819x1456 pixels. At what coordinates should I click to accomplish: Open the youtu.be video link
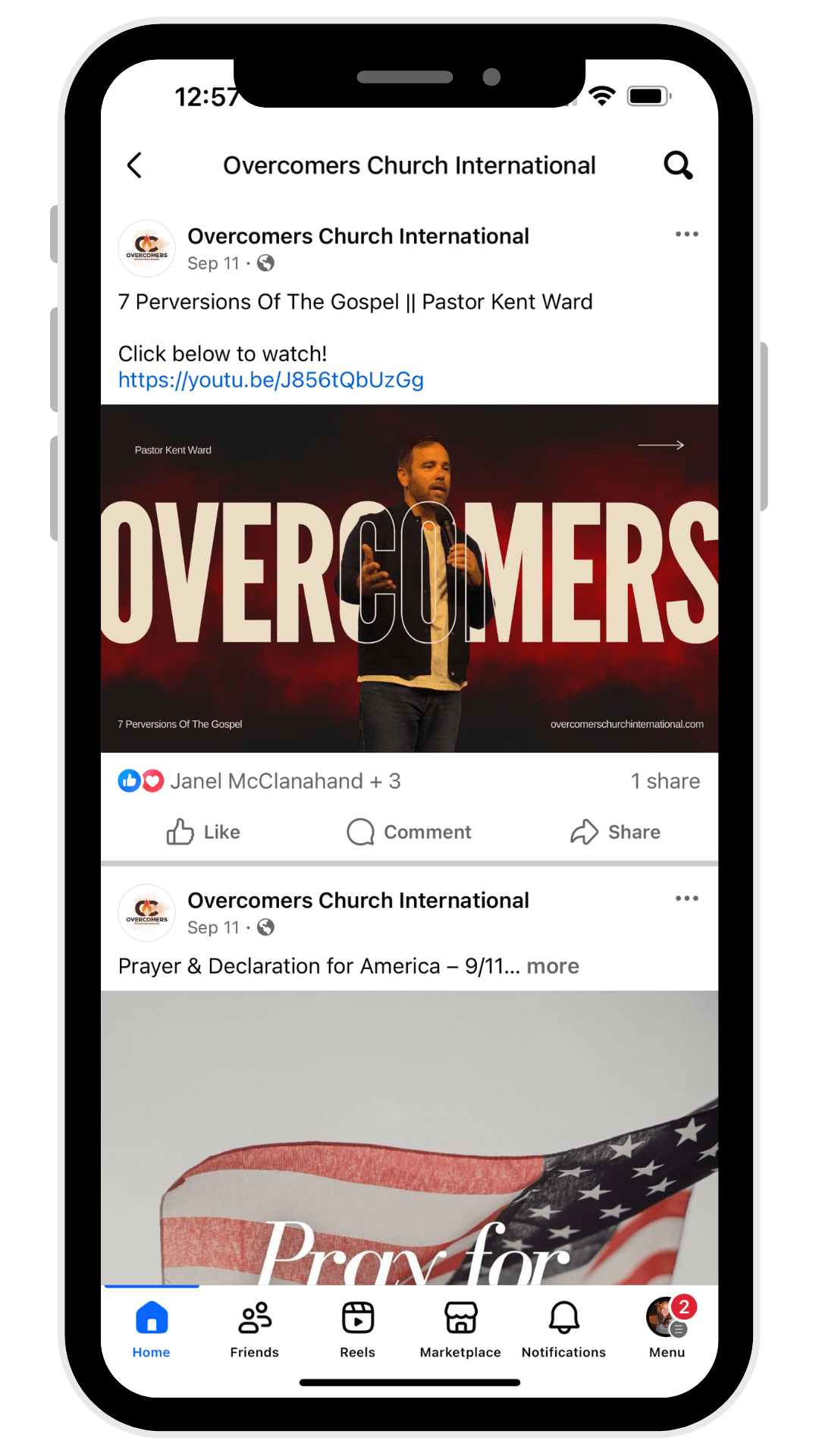pos(271,380)
